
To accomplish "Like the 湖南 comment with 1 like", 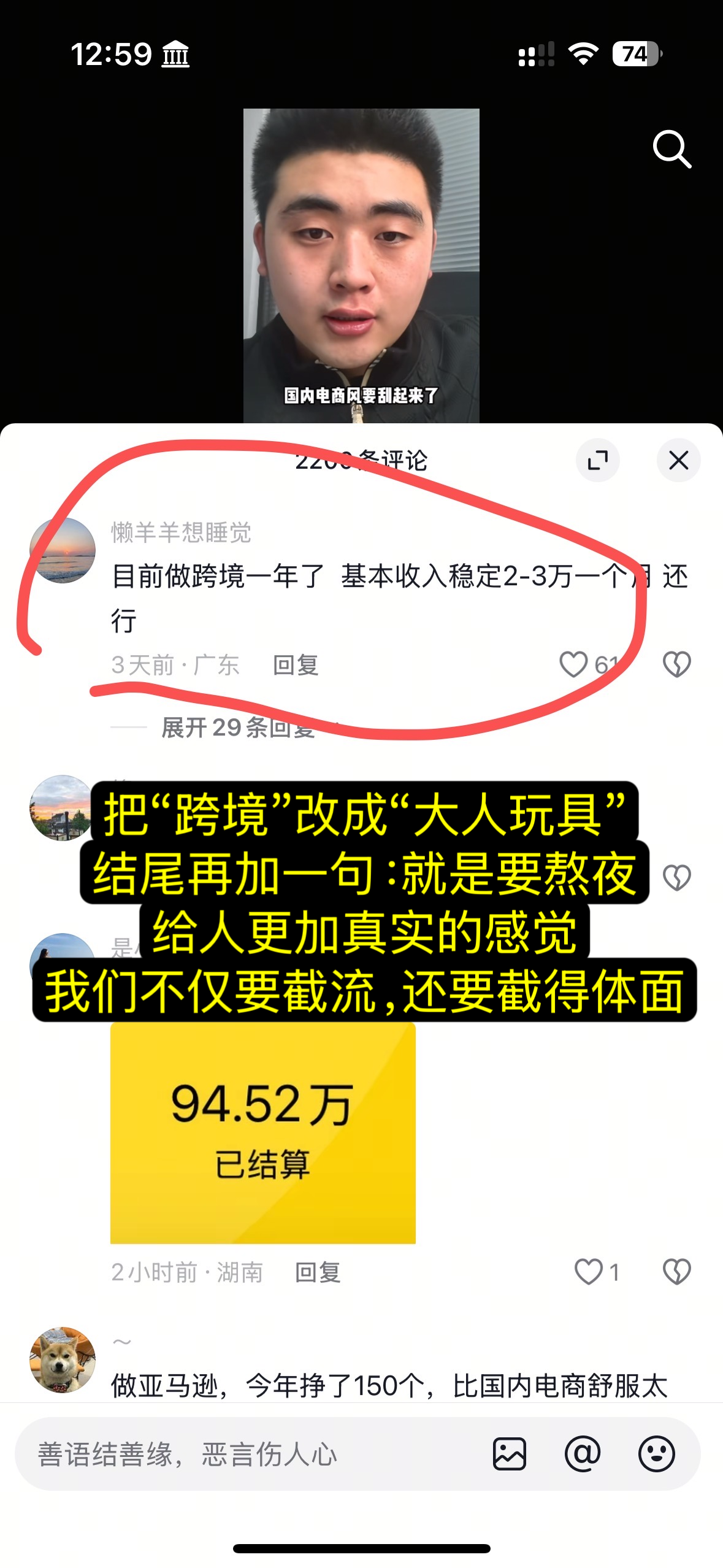I will (589, 1272).
